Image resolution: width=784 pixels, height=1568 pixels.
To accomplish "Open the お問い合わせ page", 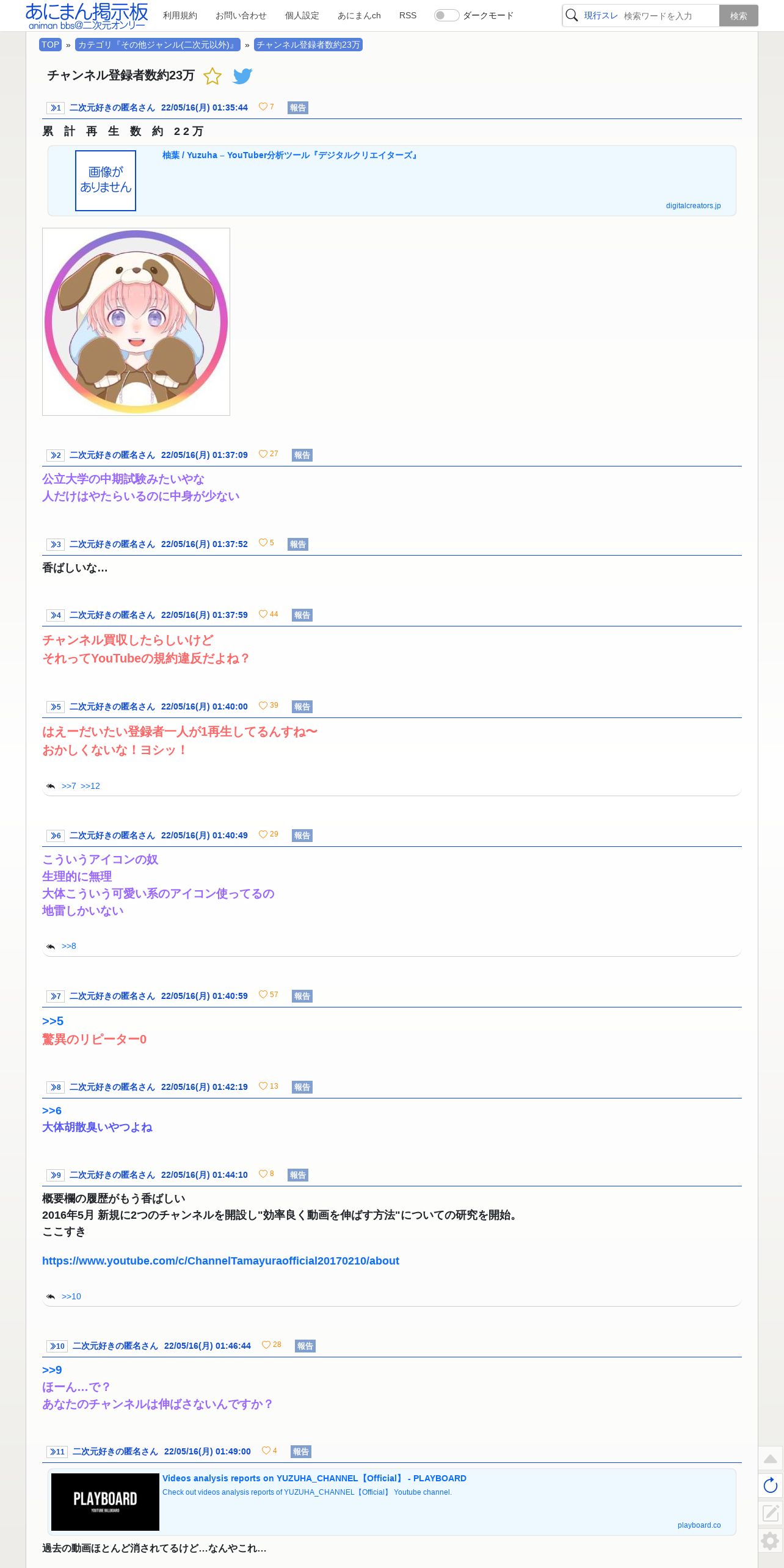I will [x=241, y=15].
